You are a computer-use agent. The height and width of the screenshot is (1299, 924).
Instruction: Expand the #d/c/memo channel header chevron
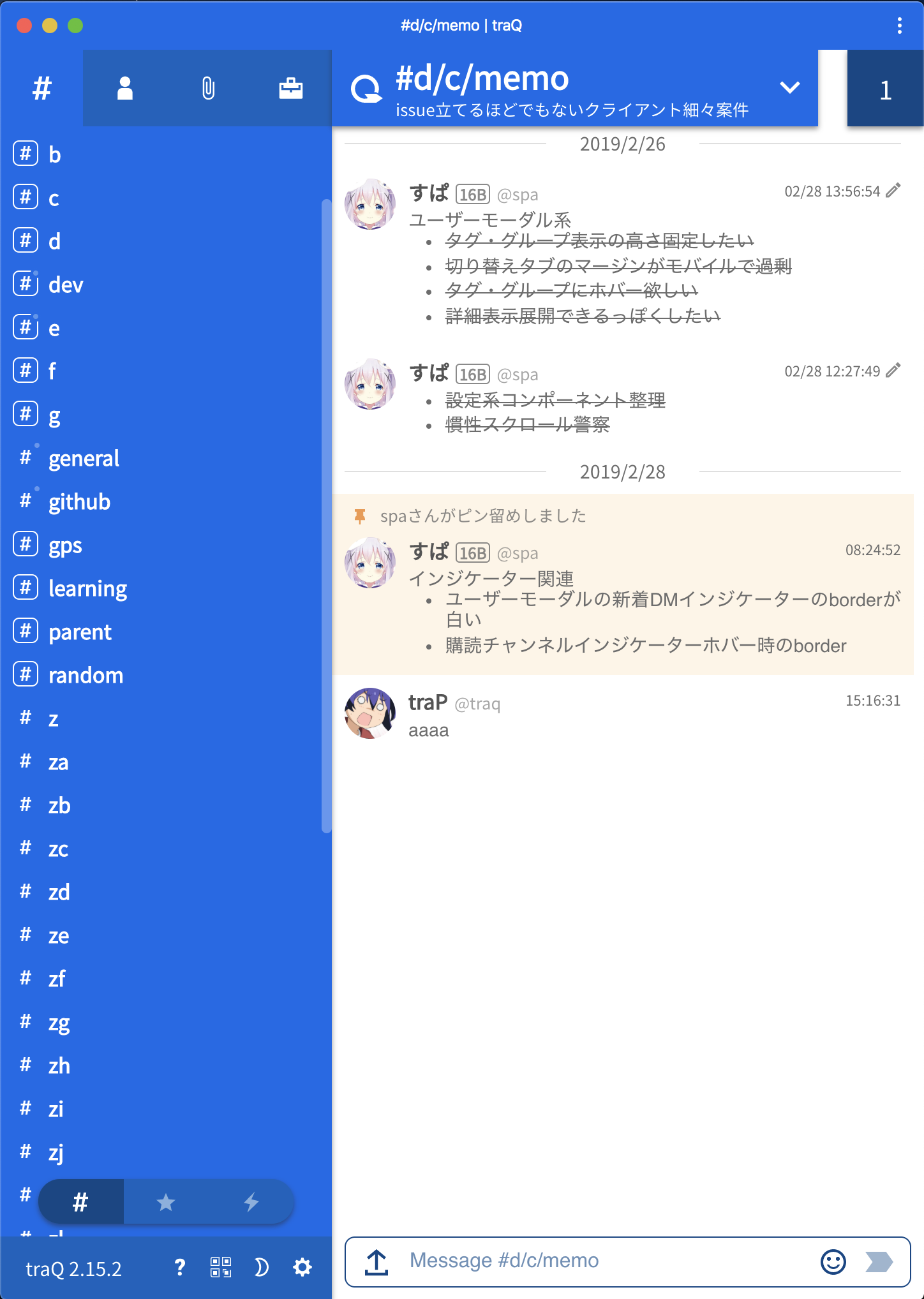790,87
